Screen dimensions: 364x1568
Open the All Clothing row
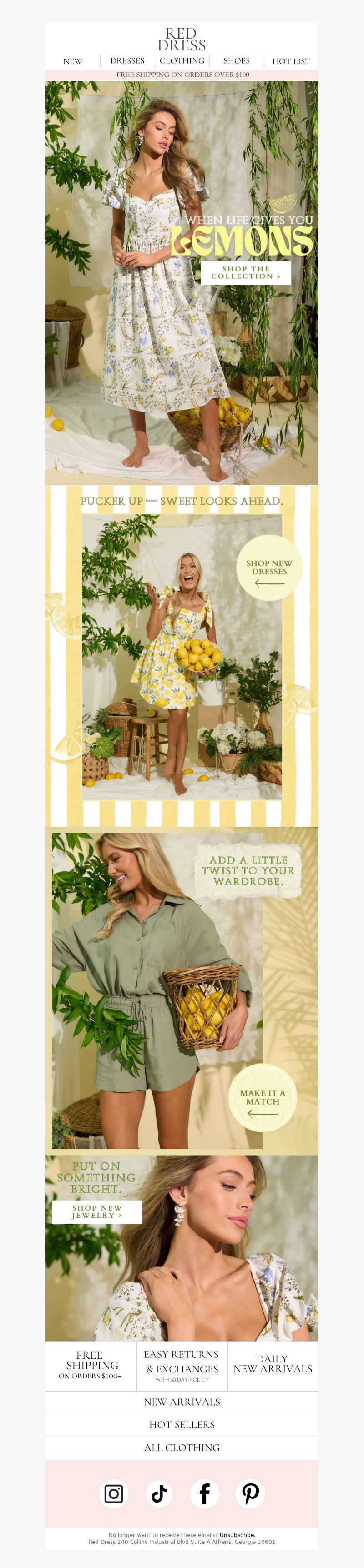click(182, 1448)
